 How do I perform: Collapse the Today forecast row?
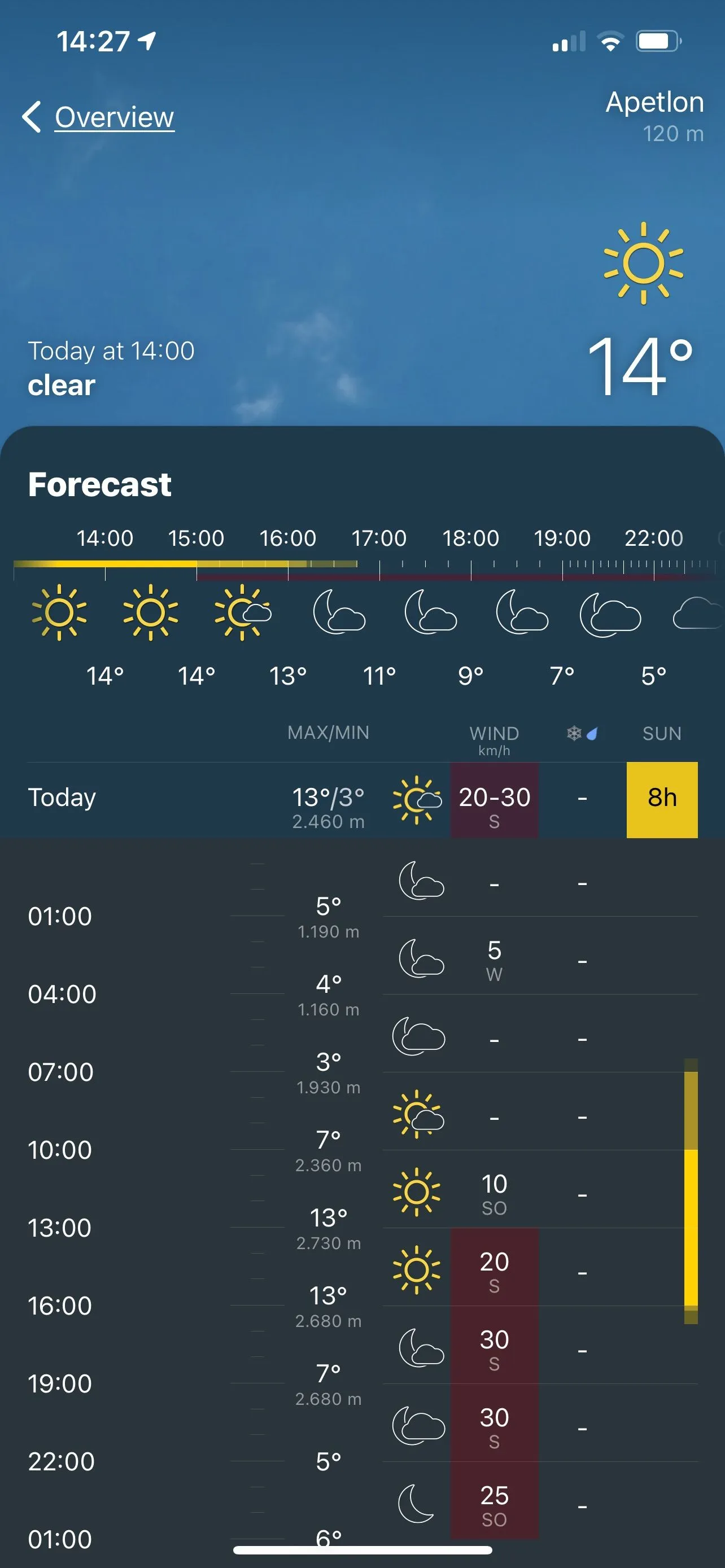coord(182,799)
